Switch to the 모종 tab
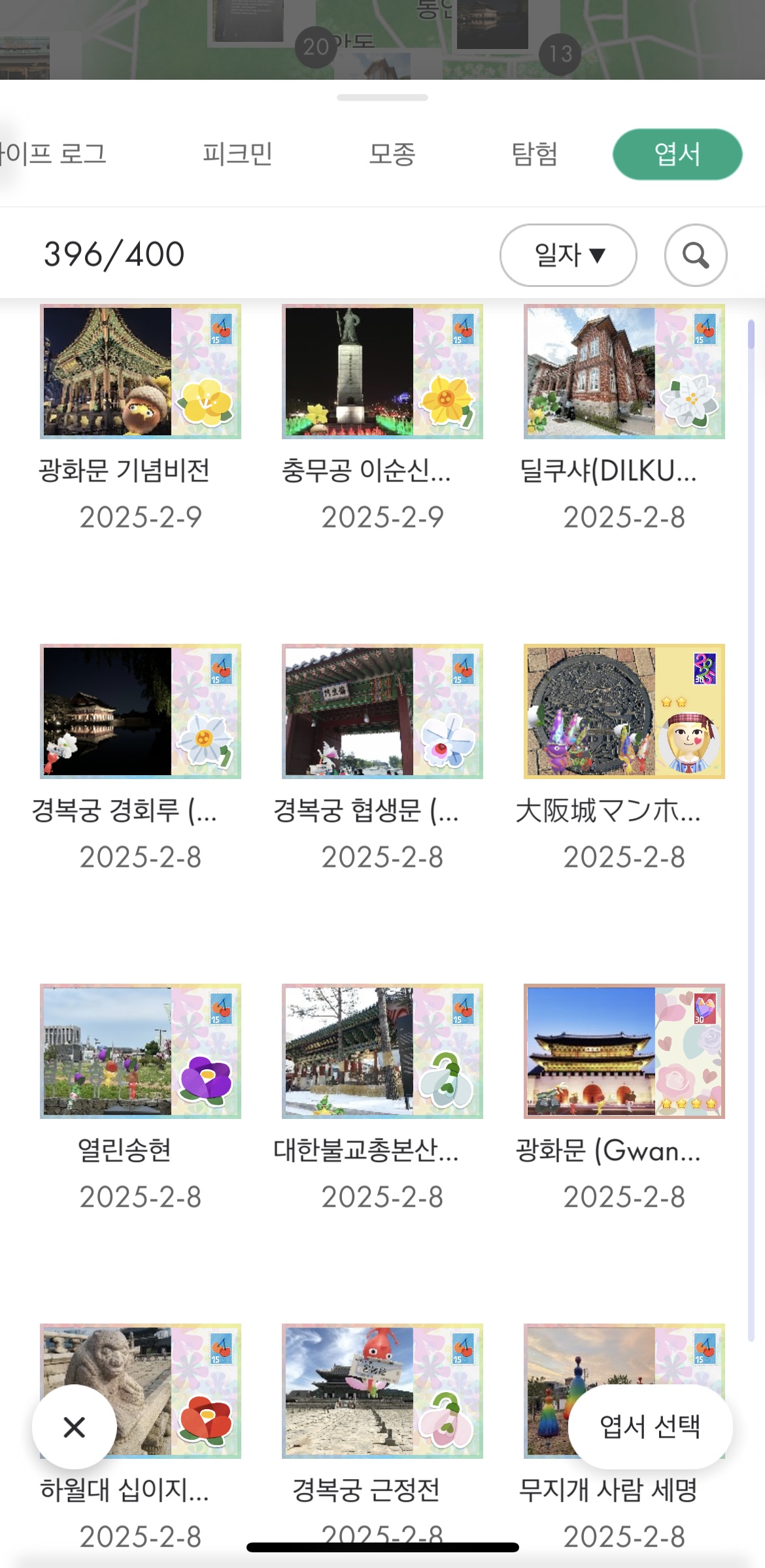This screenshot has height=1568, width=765. 392,154
